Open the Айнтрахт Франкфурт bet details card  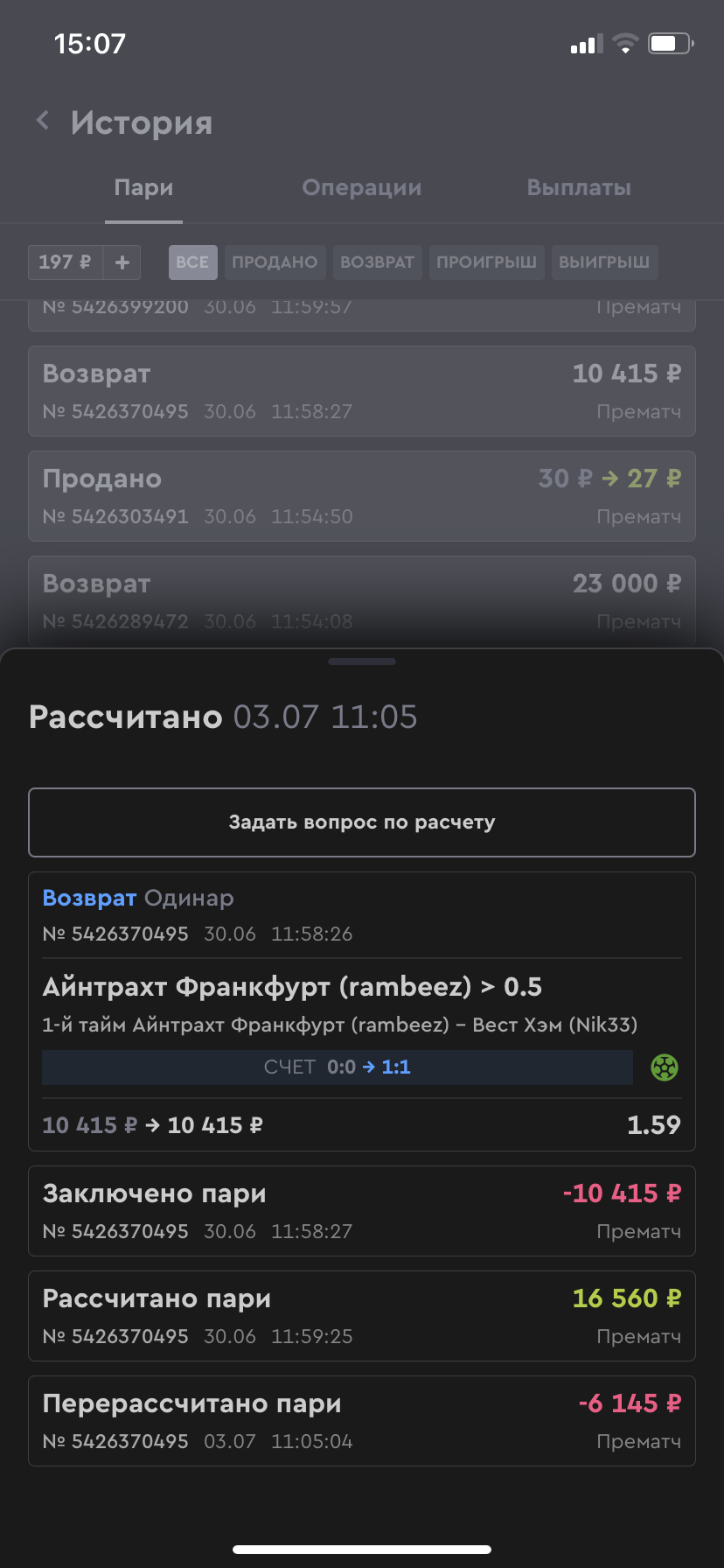tap(361, 1006)
